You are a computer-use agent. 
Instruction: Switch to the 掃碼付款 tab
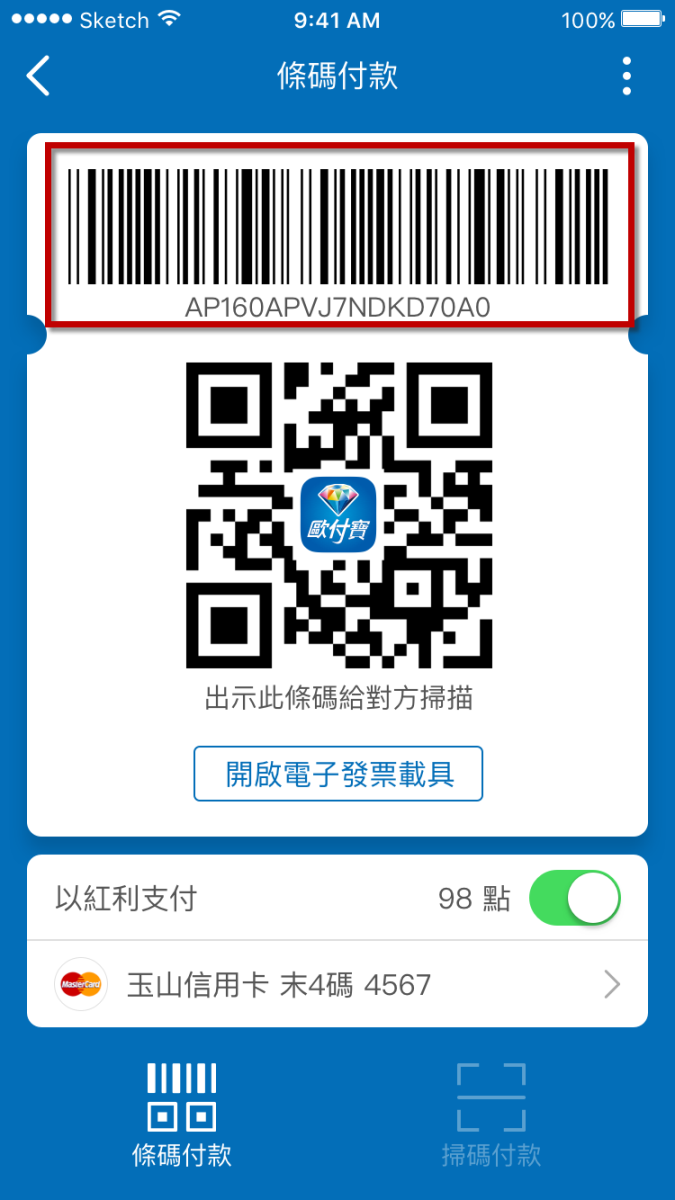(491, 1114)
